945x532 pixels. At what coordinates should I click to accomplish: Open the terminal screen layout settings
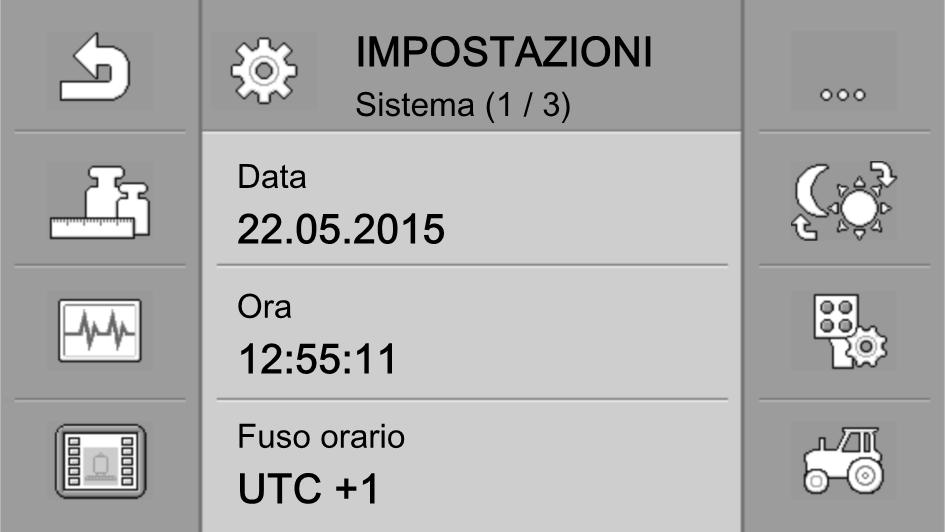[x=100, y=460]
